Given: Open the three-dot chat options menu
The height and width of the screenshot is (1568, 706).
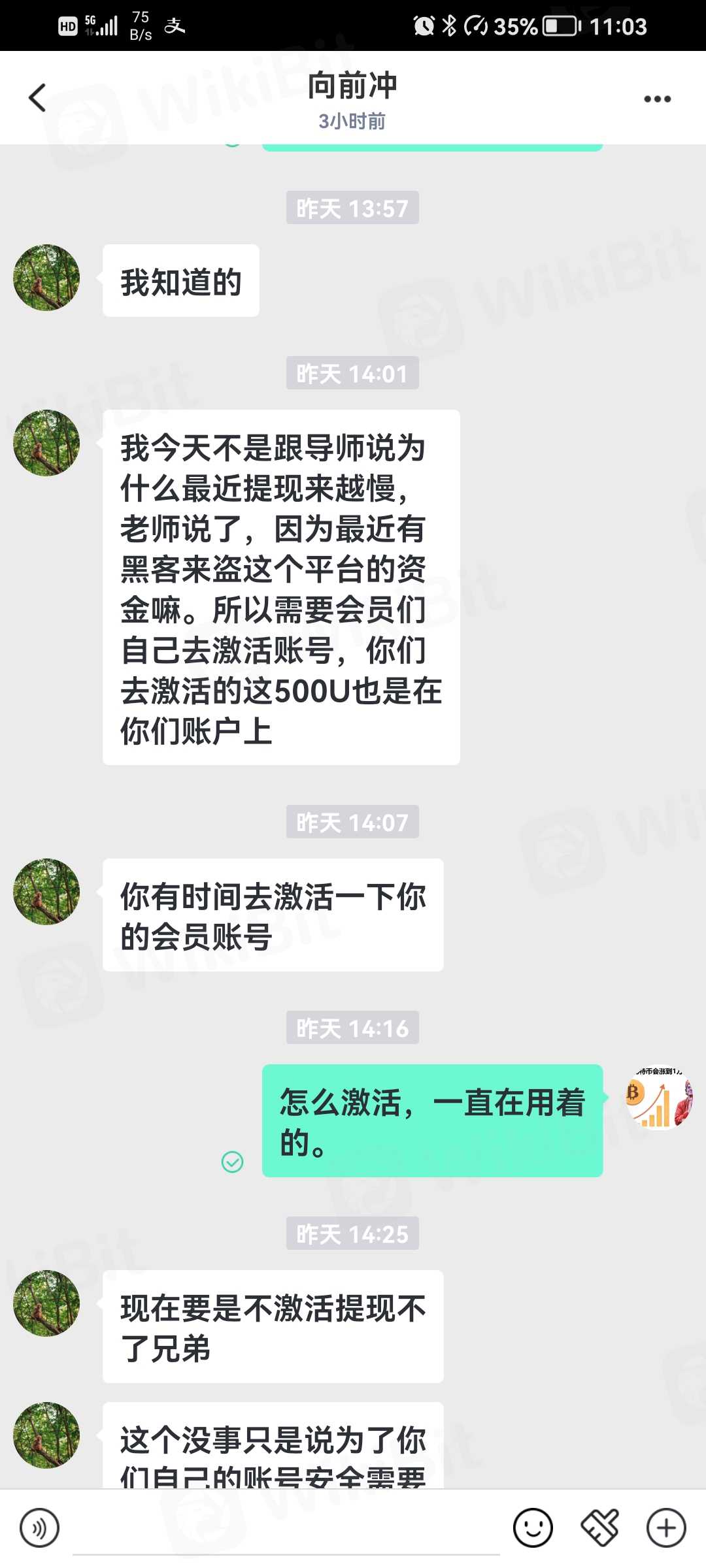Looking at the screenshot, I should pos(656,99).
